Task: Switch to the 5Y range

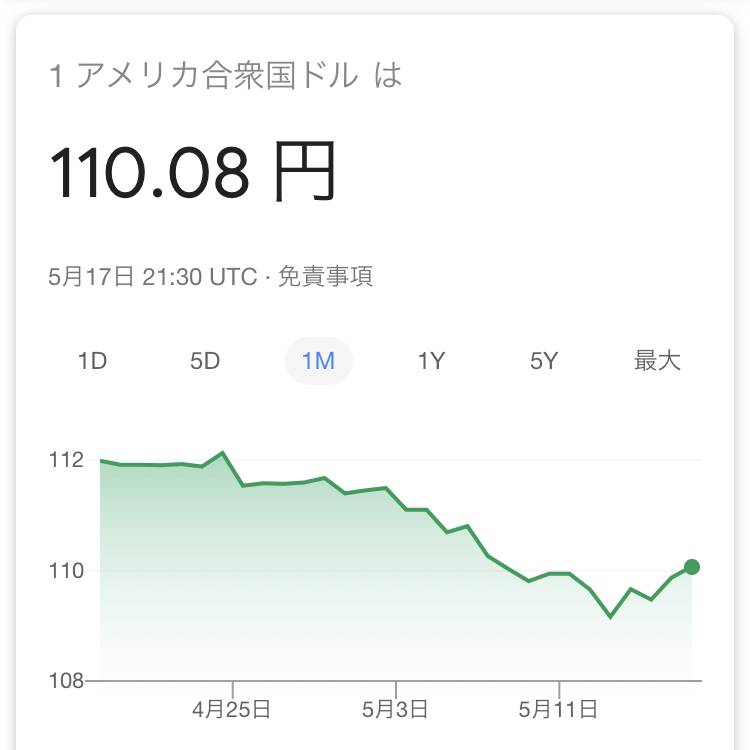Action: click(544, 361)
